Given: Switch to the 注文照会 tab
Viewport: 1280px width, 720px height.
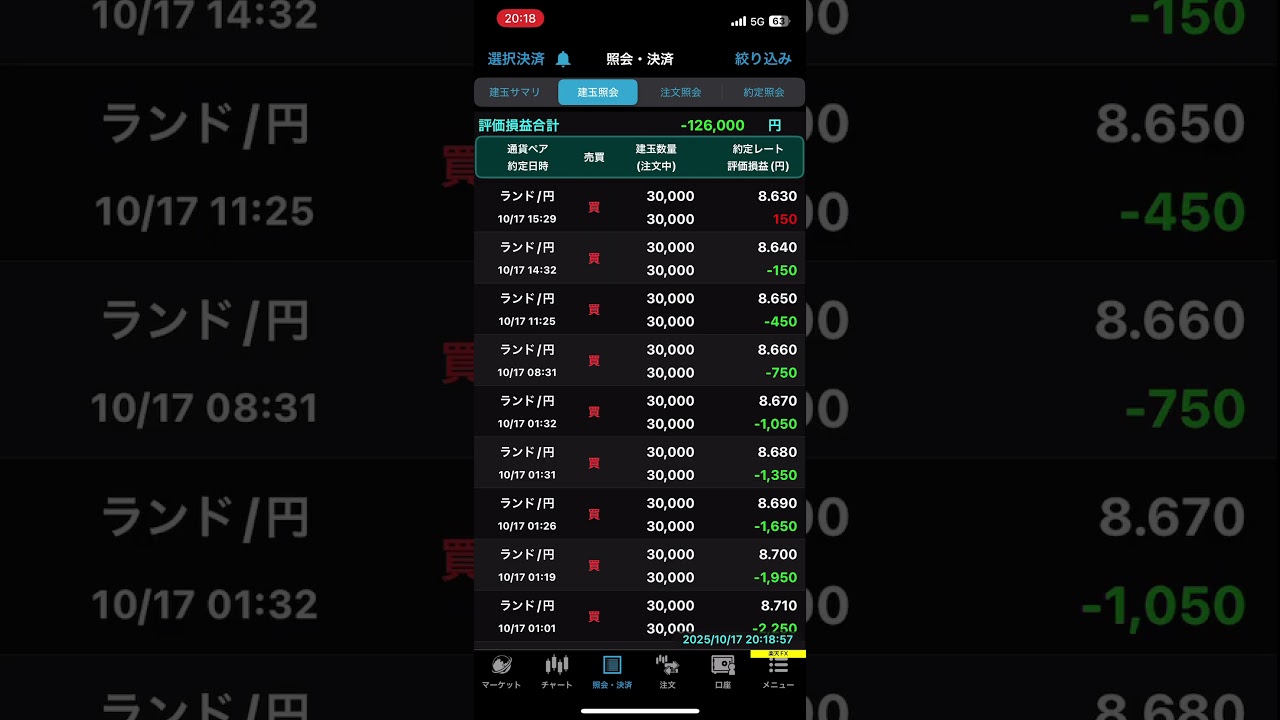Looking at the screenshot, I should 680,92.
